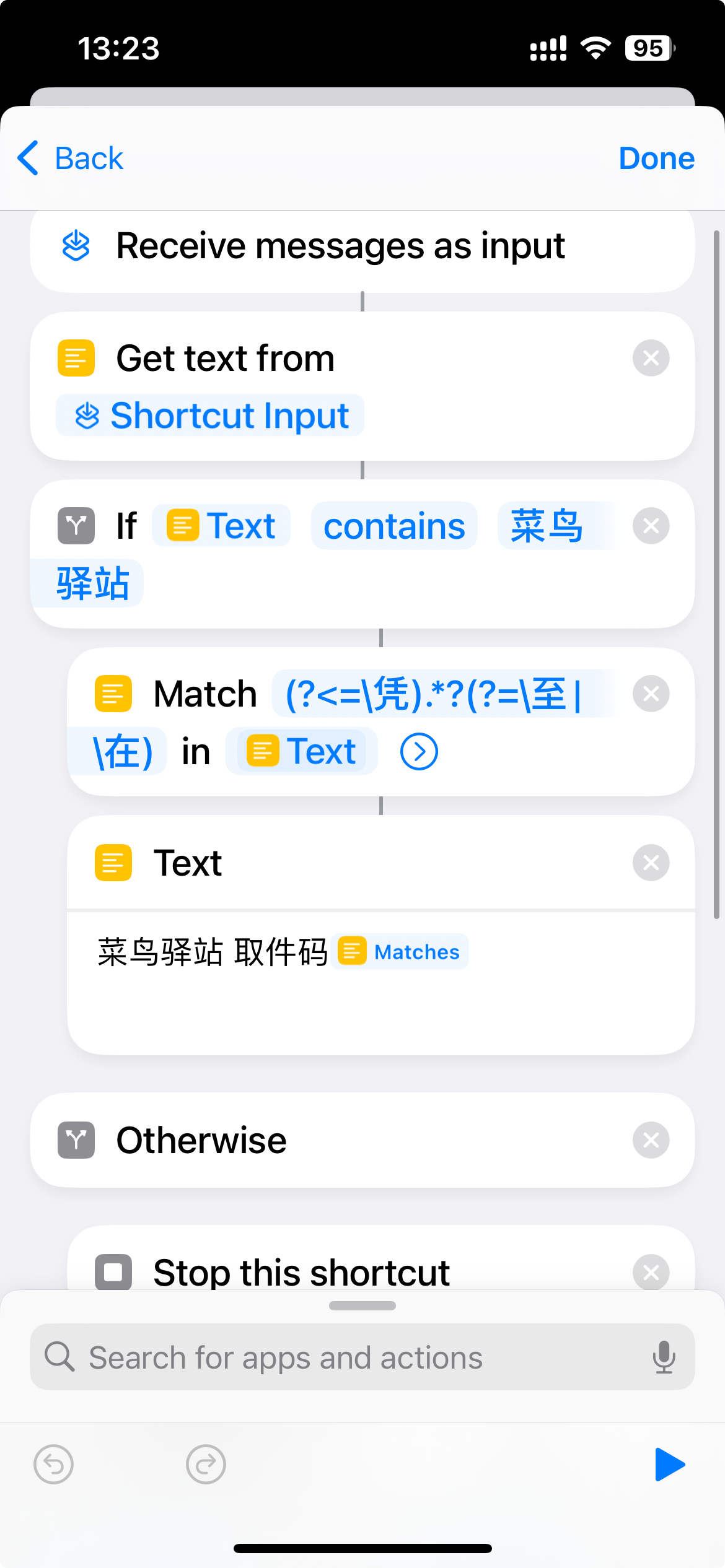The height and width of the screenshot is (1568, 725).
Task: Start voice dictation in search field
Action: pos(664,1357)
